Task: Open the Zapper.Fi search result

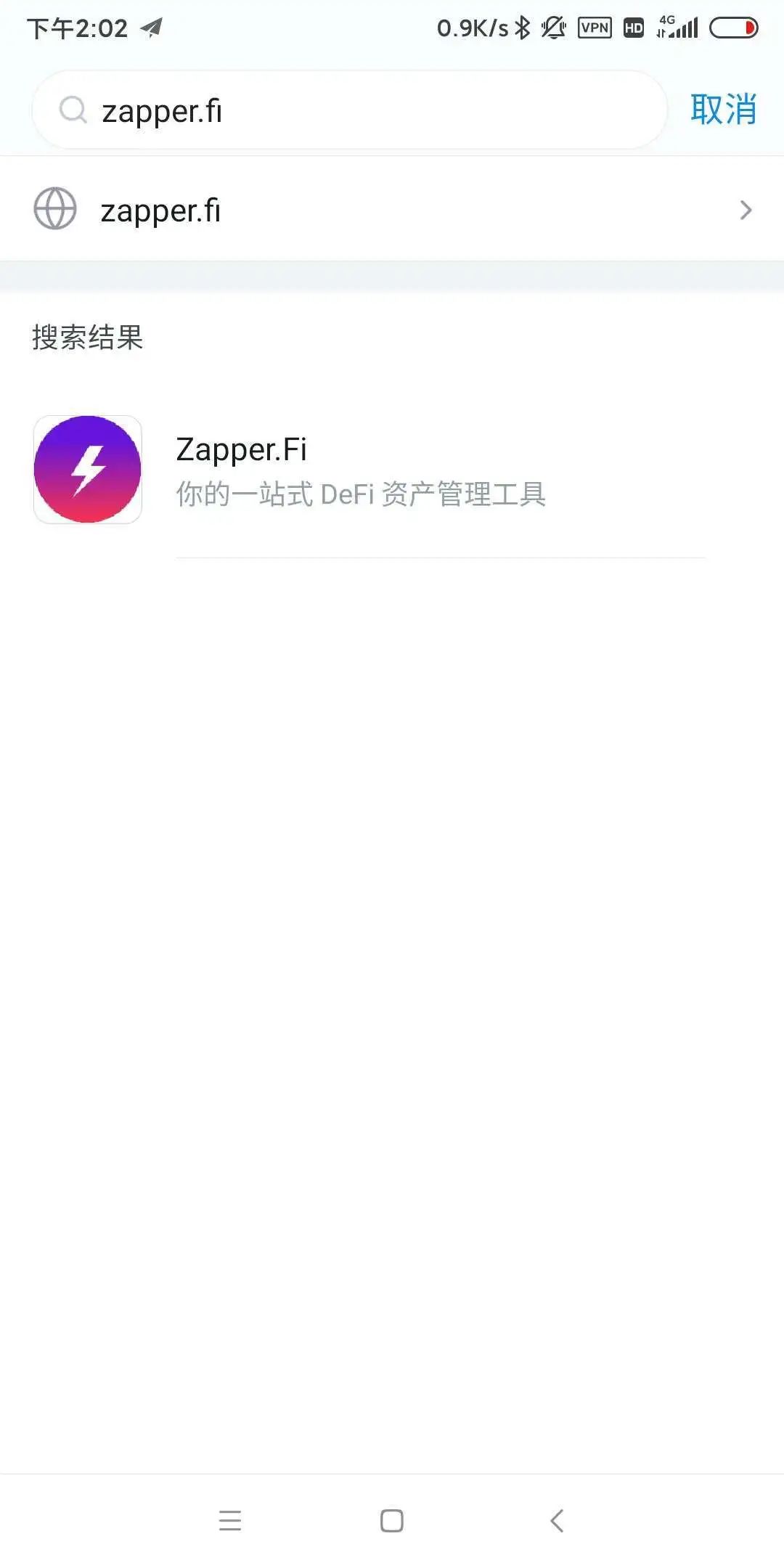Action: pyautogui.click(x=392, y=470)
